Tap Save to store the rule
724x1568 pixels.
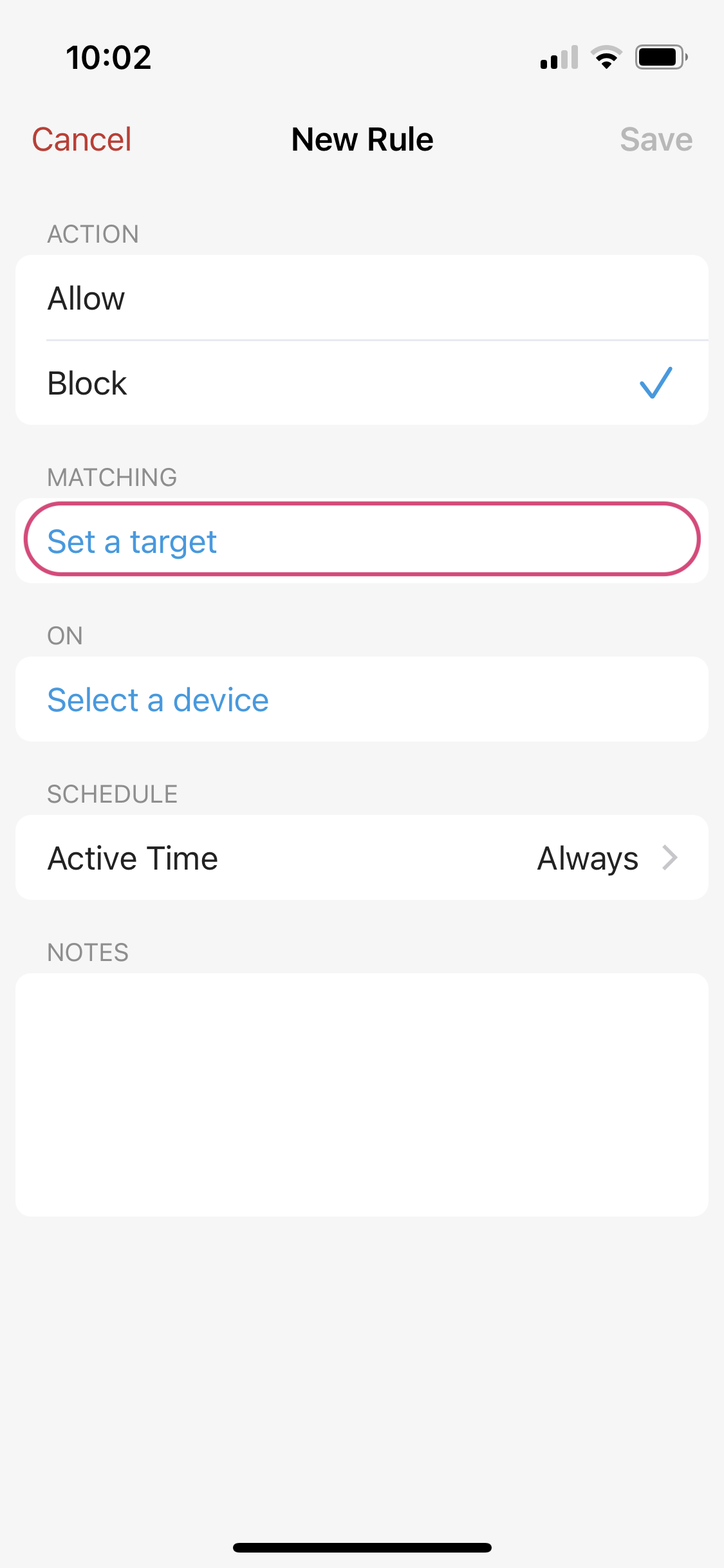[656, 140]
